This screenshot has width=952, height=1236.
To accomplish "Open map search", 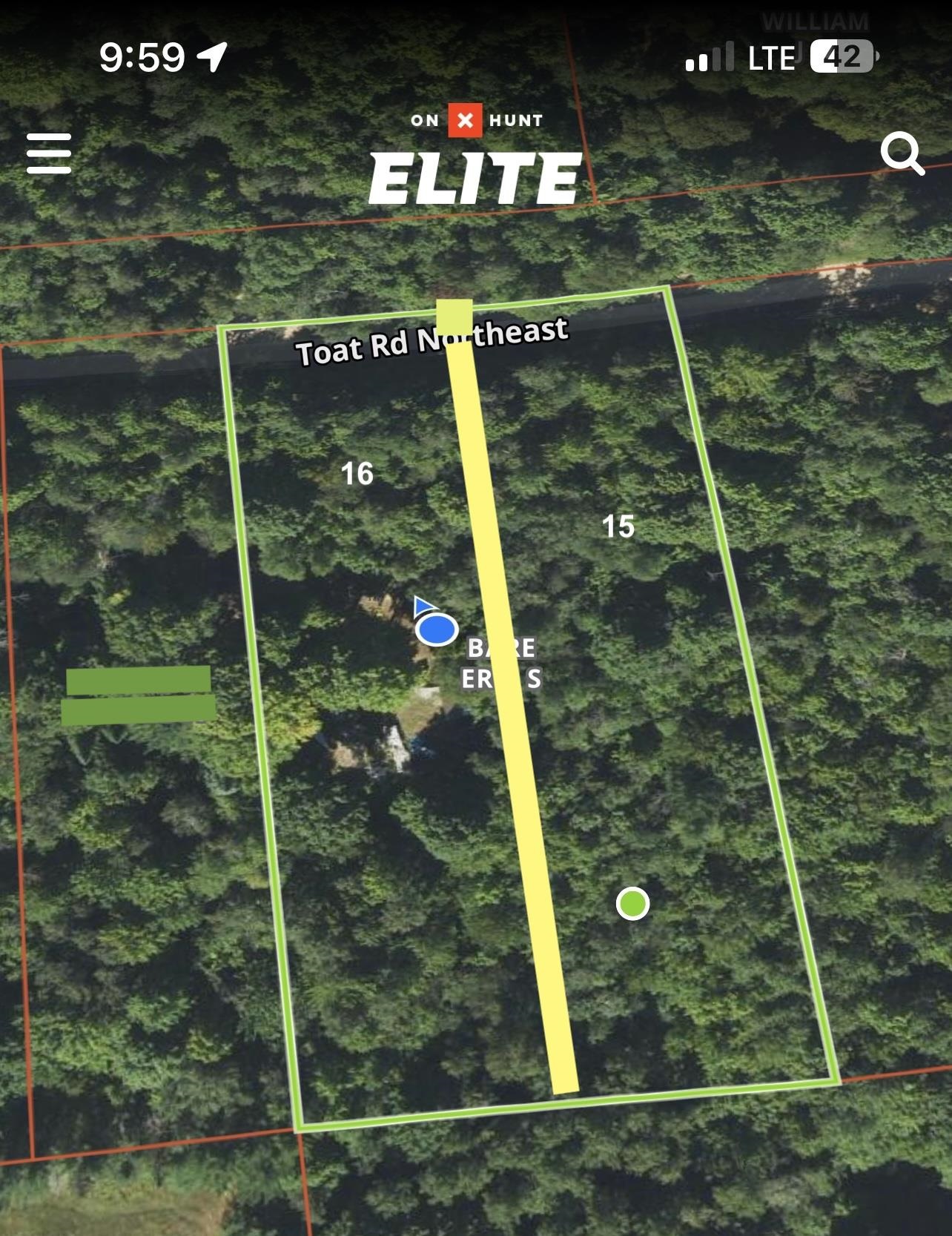I will 901,153.
